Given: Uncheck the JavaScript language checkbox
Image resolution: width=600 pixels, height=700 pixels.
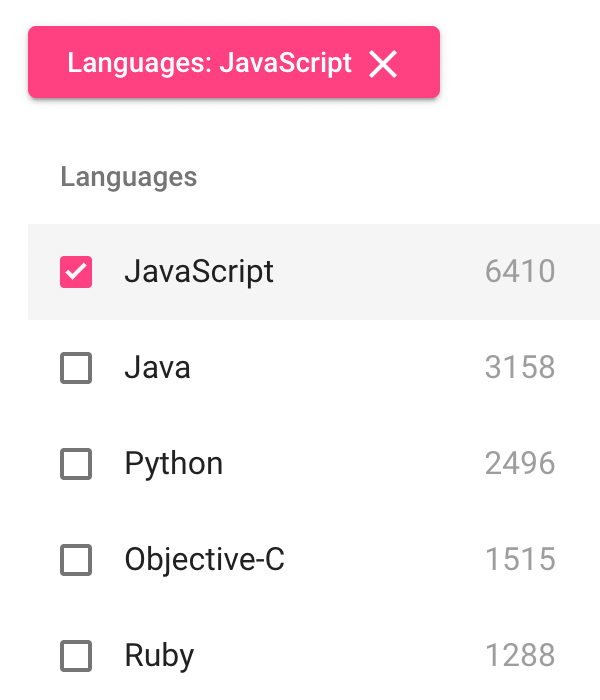Looking at the screenshot, I should pyautogui.click(x=76, y=272).
